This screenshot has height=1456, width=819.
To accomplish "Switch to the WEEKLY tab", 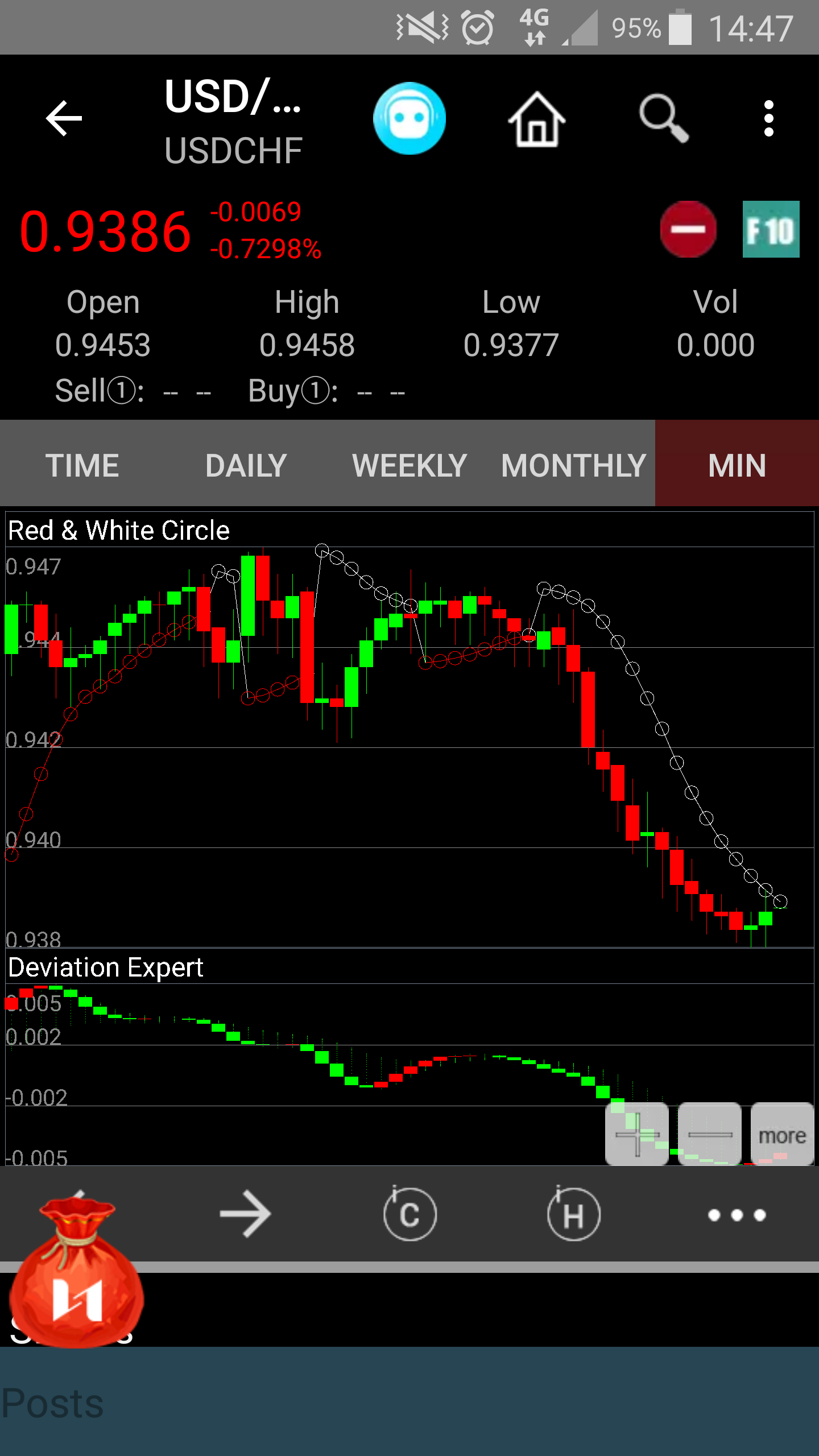I will click(409, 465).
